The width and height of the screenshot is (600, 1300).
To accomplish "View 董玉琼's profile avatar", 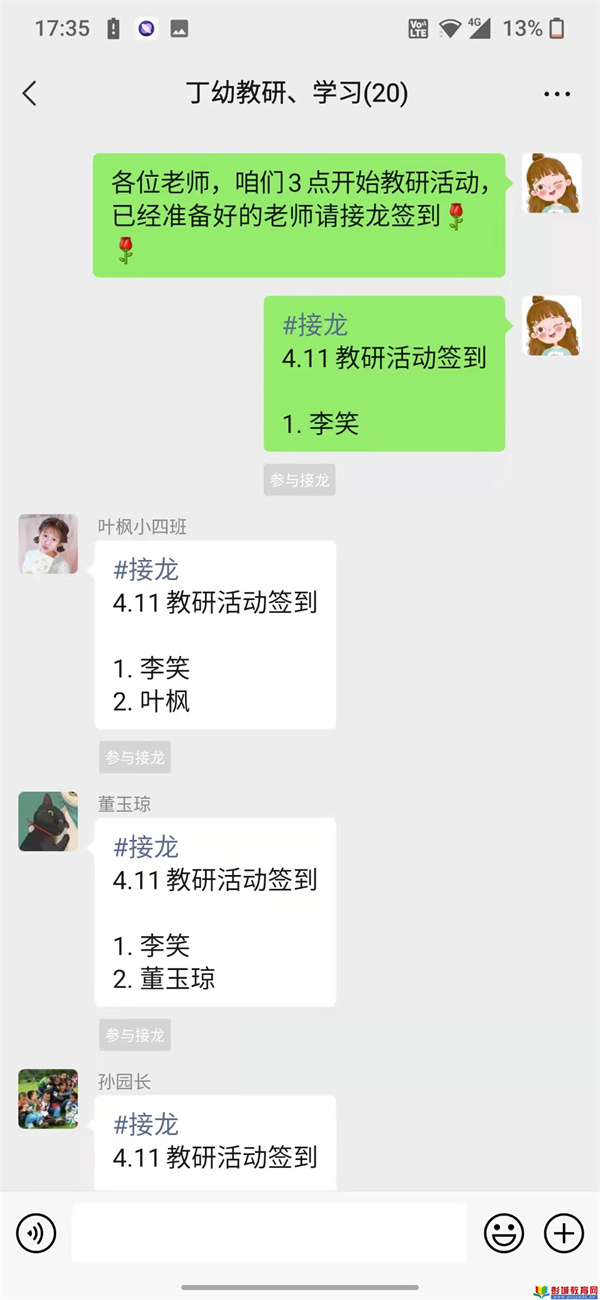I will click(x=48, y=822).
